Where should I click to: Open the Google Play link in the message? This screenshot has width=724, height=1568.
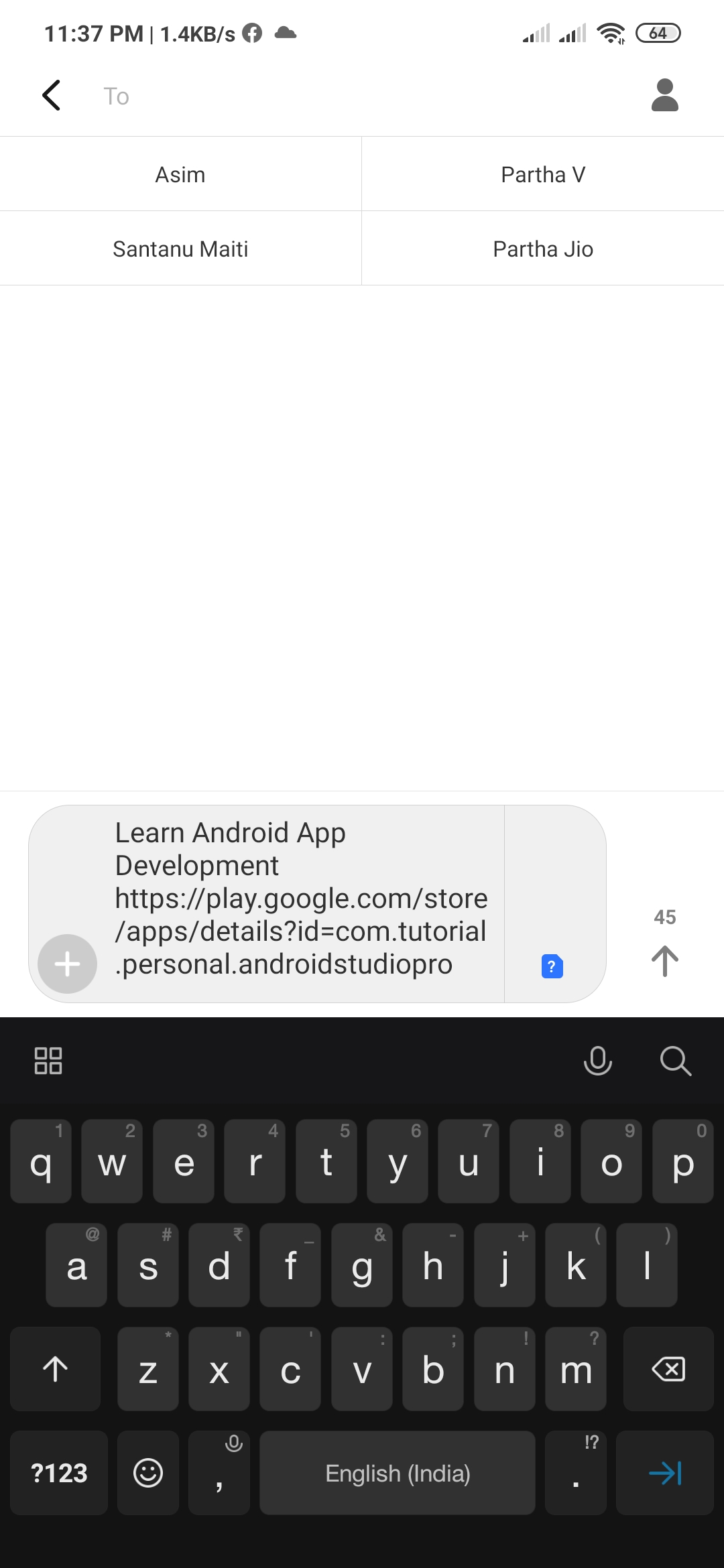click(x=302, y=931)
